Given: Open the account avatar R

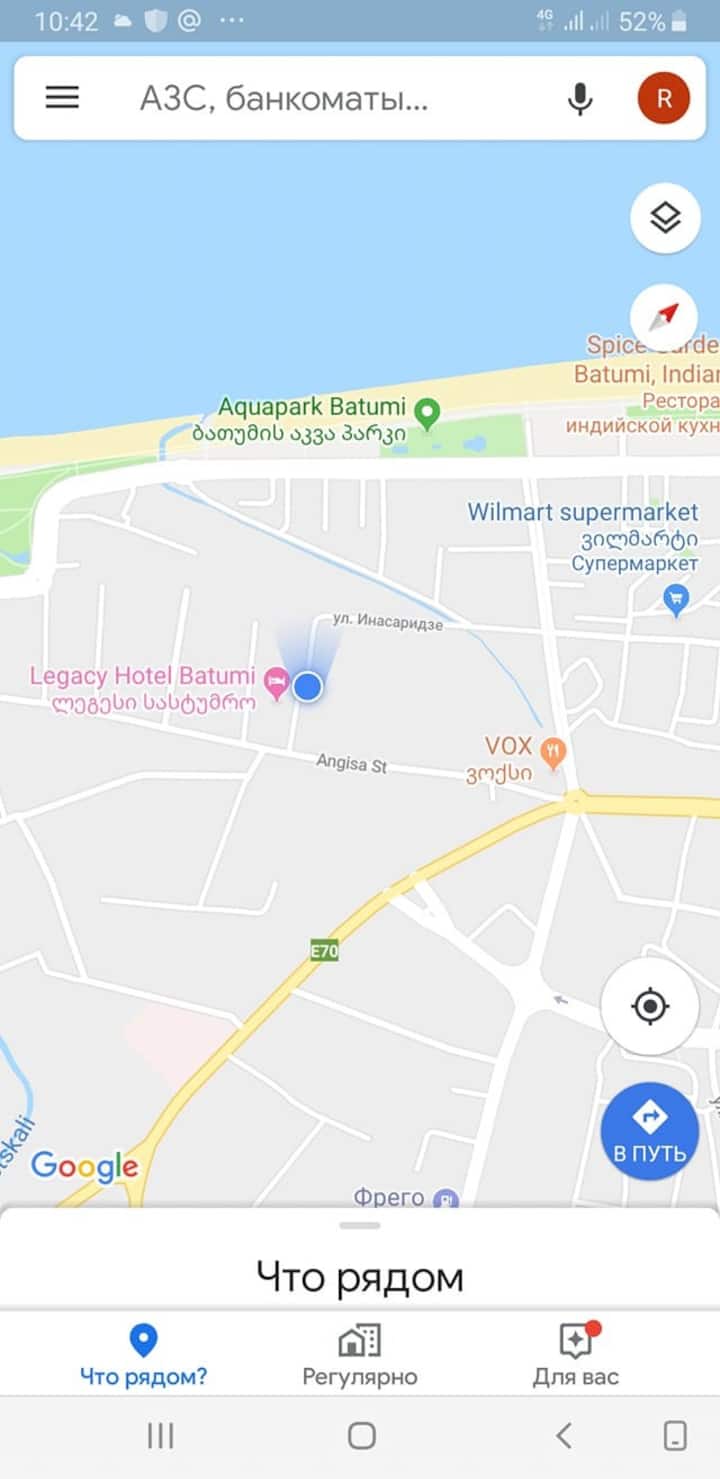Looking at the screenshot, I should tap(663, 98).
